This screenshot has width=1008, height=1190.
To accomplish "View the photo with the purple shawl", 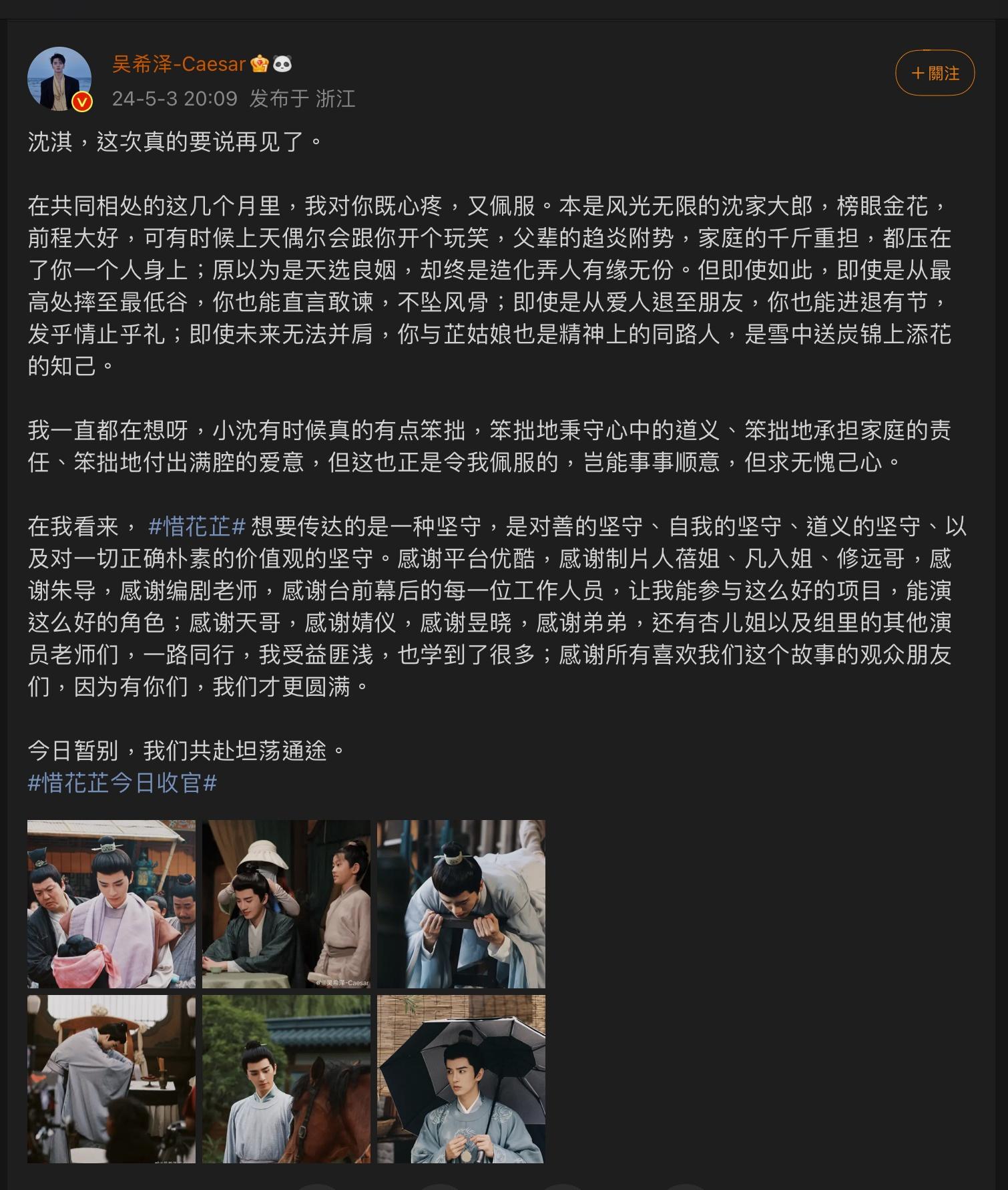I will (111, 904).
